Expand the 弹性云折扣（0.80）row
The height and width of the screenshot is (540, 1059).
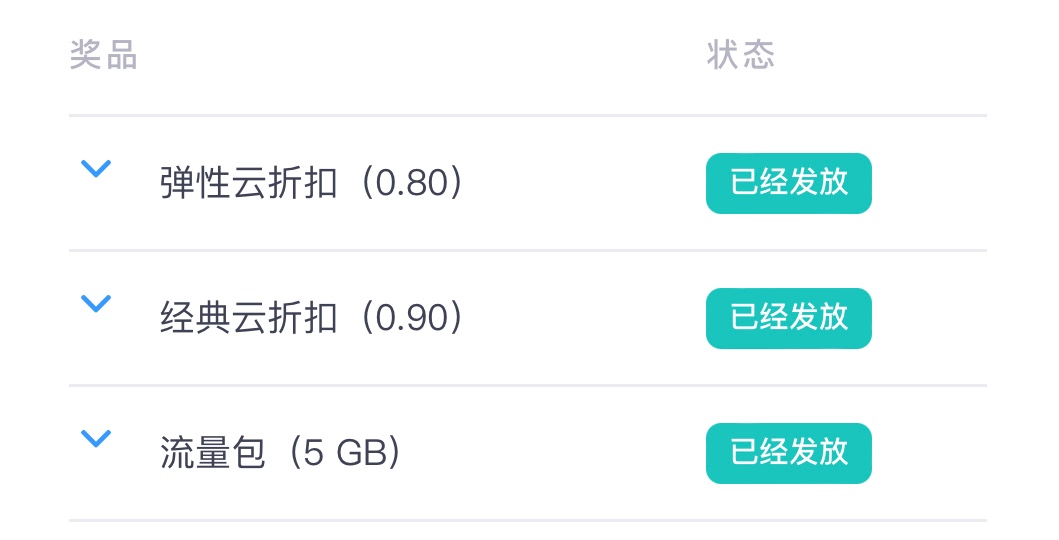pos(95,169)
